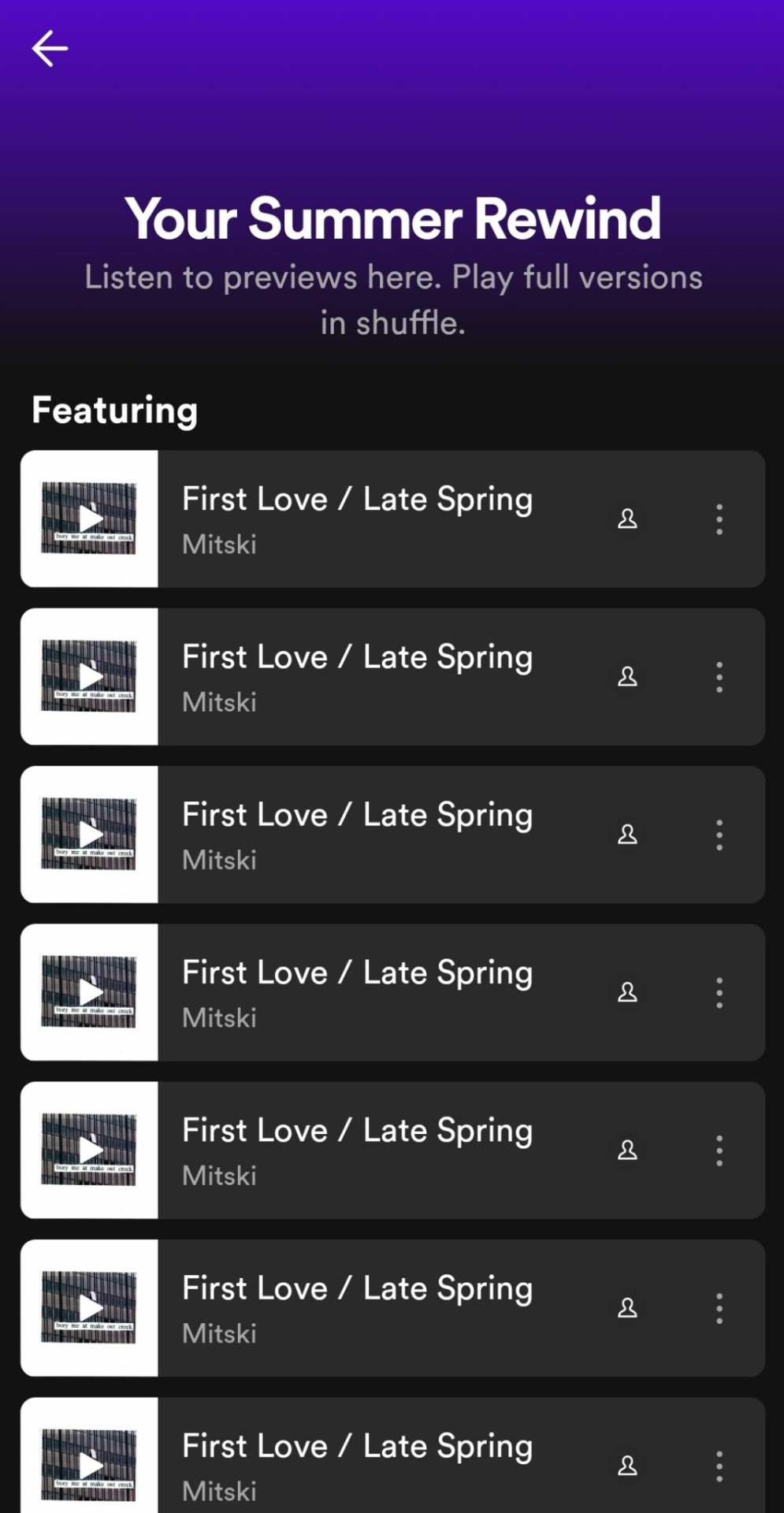Go back using the top-left arrow
This screenshot has height=1513, width=784.
tap(50, 49)
